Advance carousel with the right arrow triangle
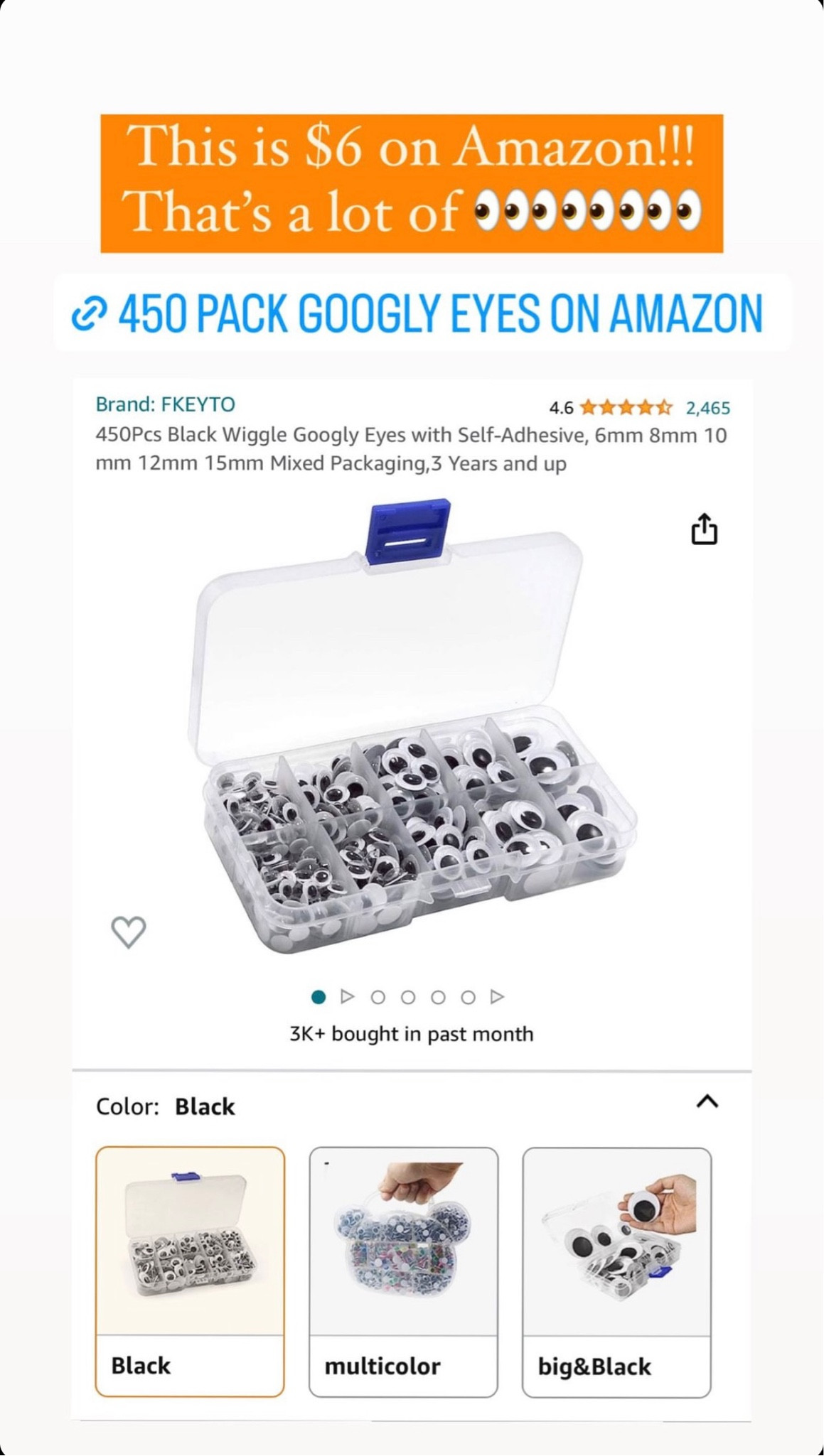This screenshot has height=1456, width=824. pos(498,997)
